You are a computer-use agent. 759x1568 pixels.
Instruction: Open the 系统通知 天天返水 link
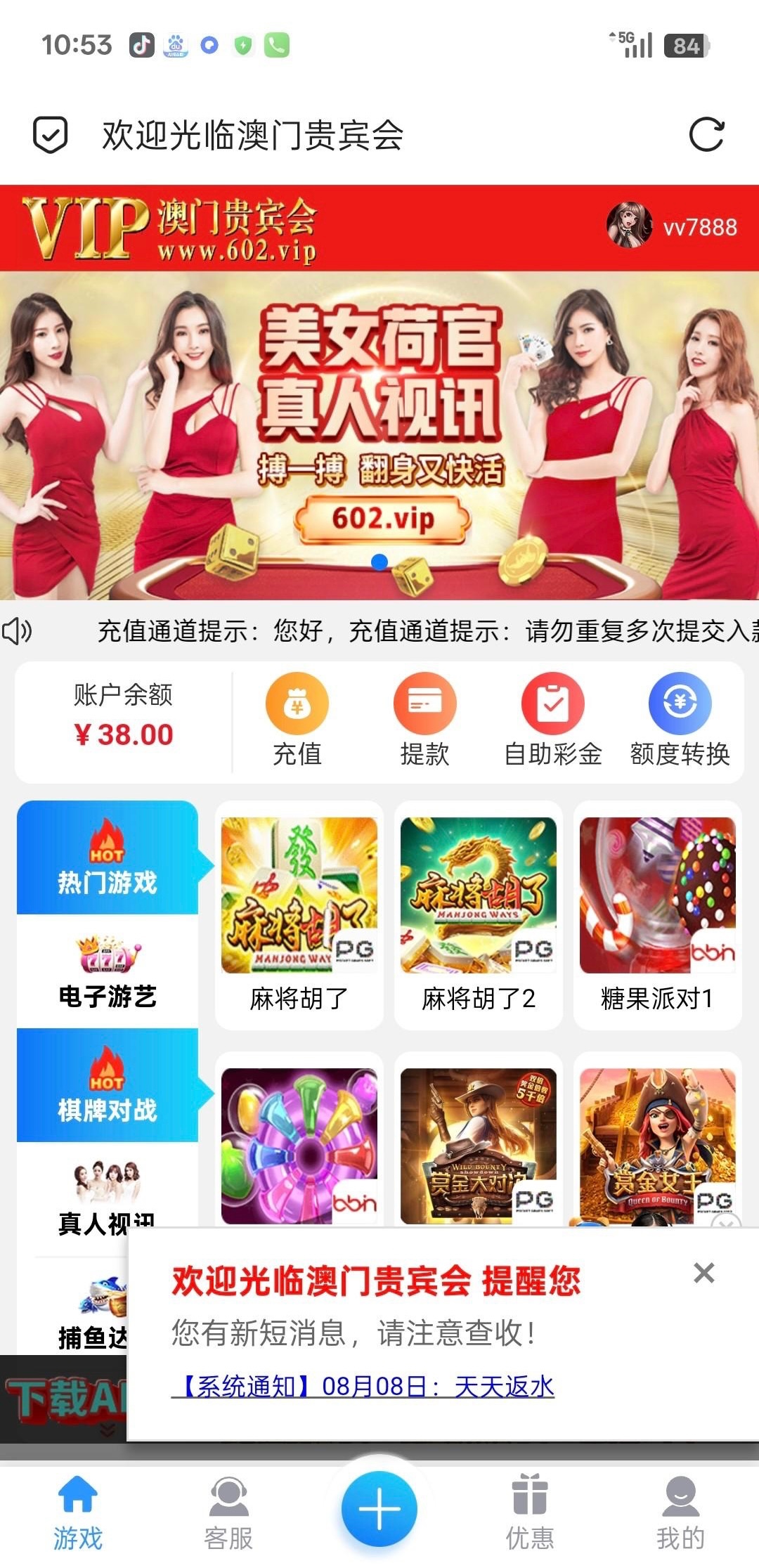[363, 1386]
